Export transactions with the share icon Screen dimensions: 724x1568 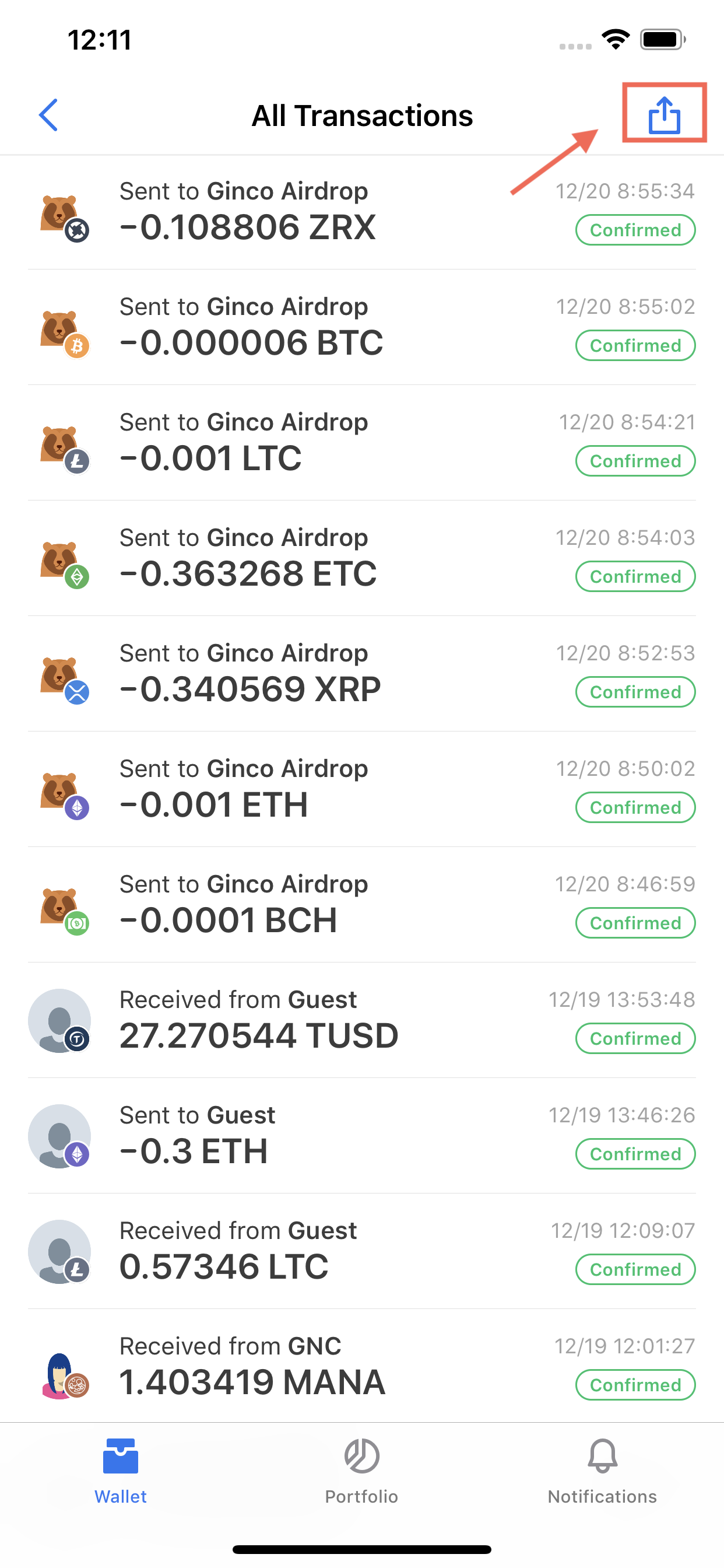tap(664, 114)
